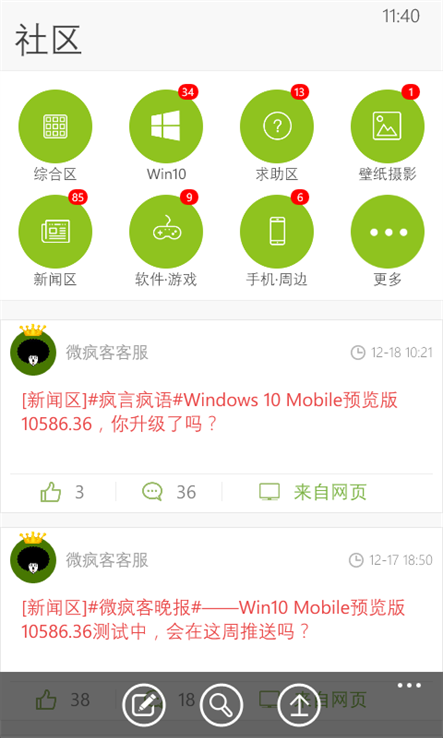Tap the upload arrow button

[x=299, y=705]
